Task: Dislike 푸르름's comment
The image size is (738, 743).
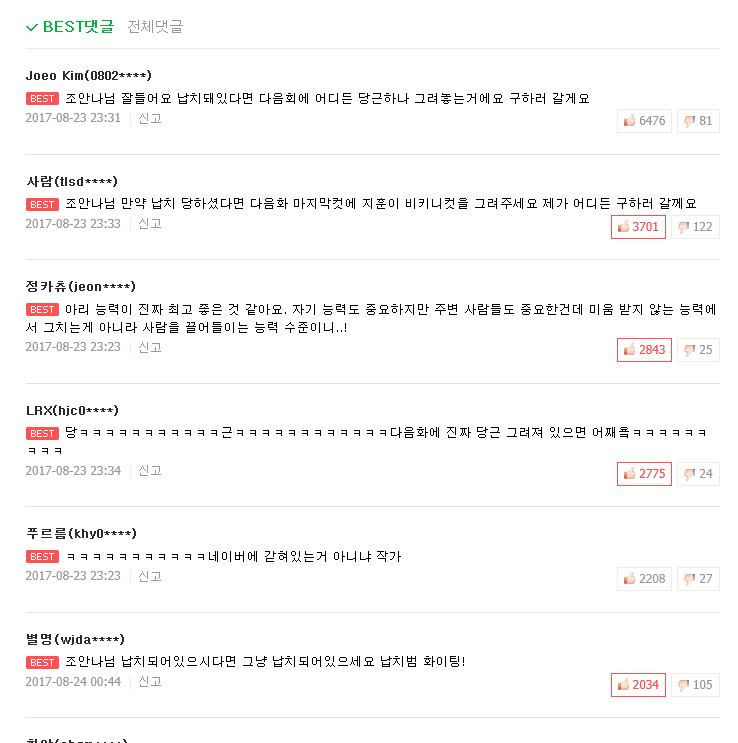Action: [x=697, y=578]
